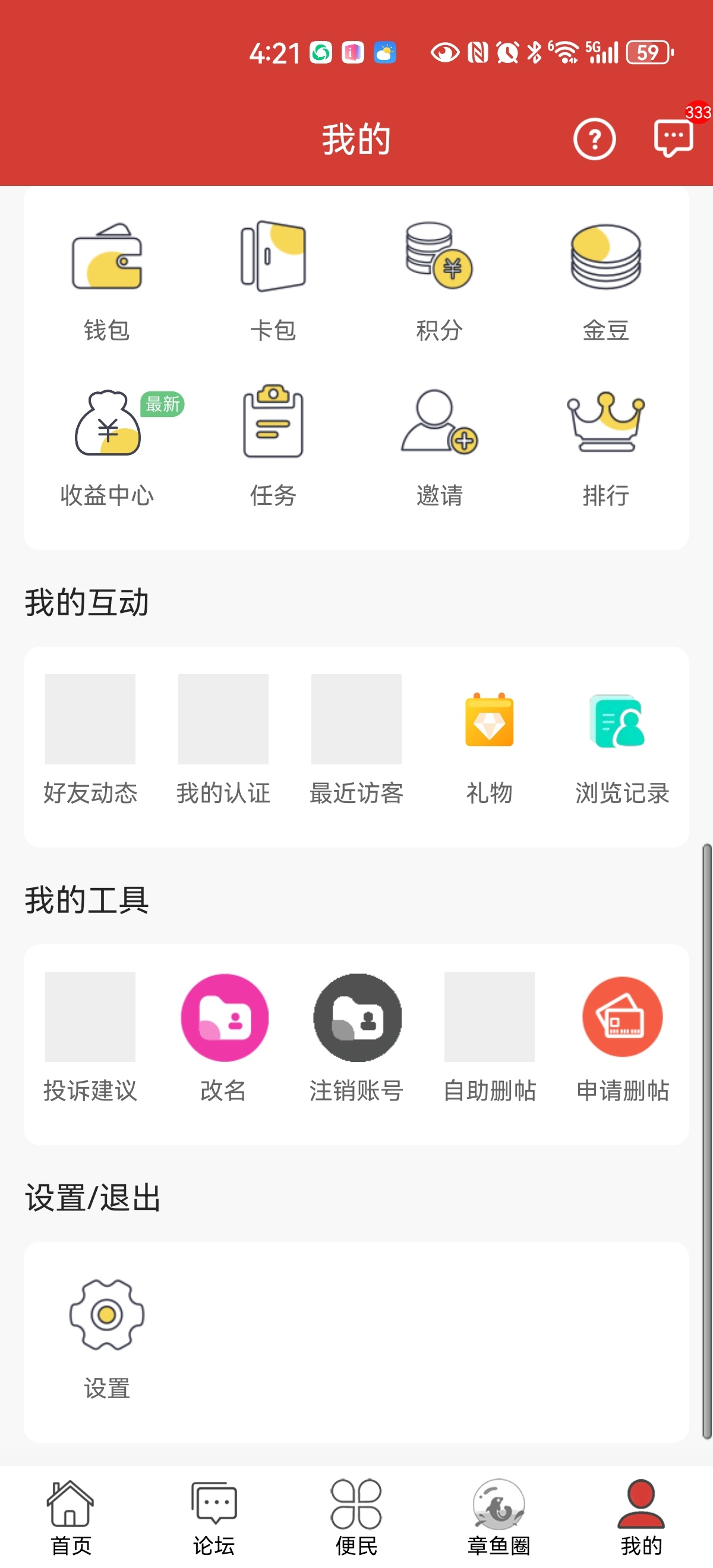Select 改名 rename tool
Image resolution: width=713 pixels, height=1568 pixels.
click(x=223, y=1038)
